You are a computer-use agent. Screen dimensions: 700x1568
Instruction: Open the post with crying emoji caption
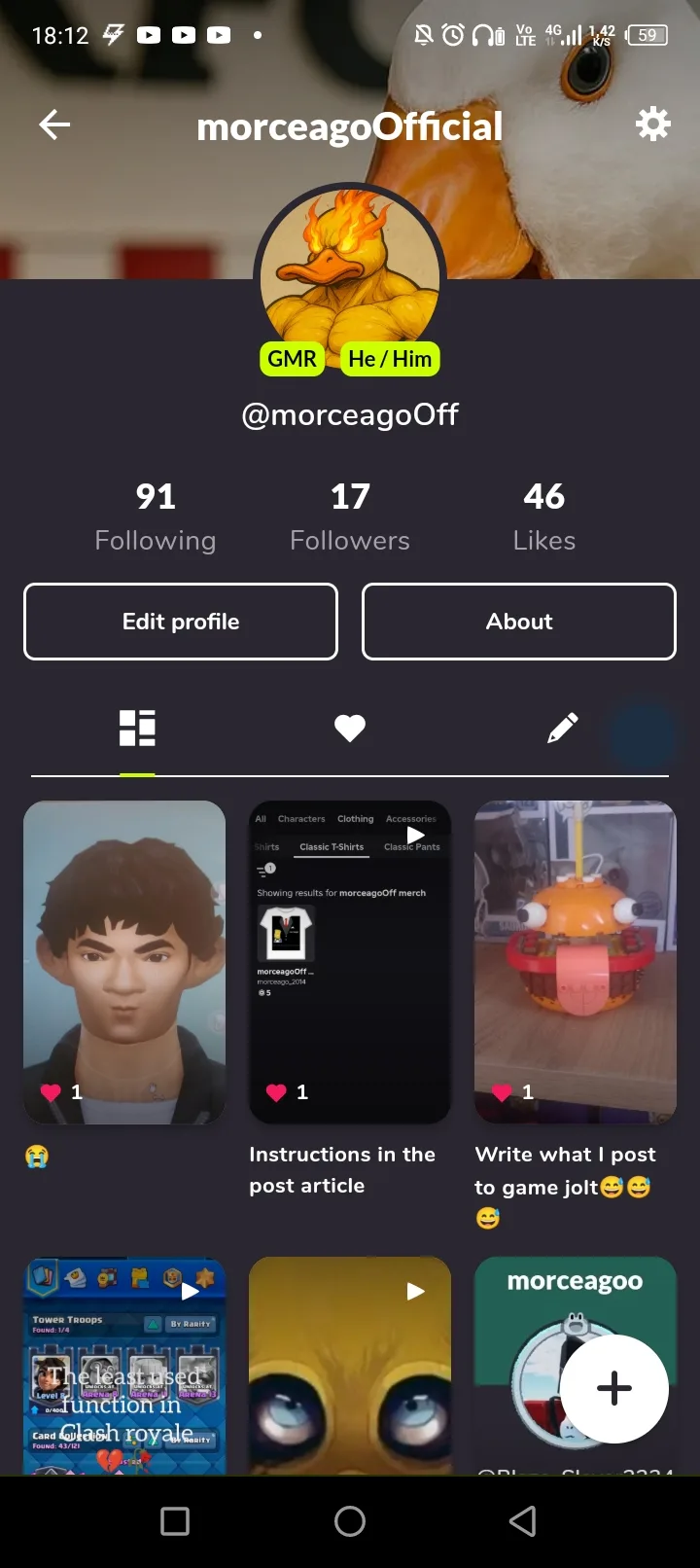pos(124,961)
